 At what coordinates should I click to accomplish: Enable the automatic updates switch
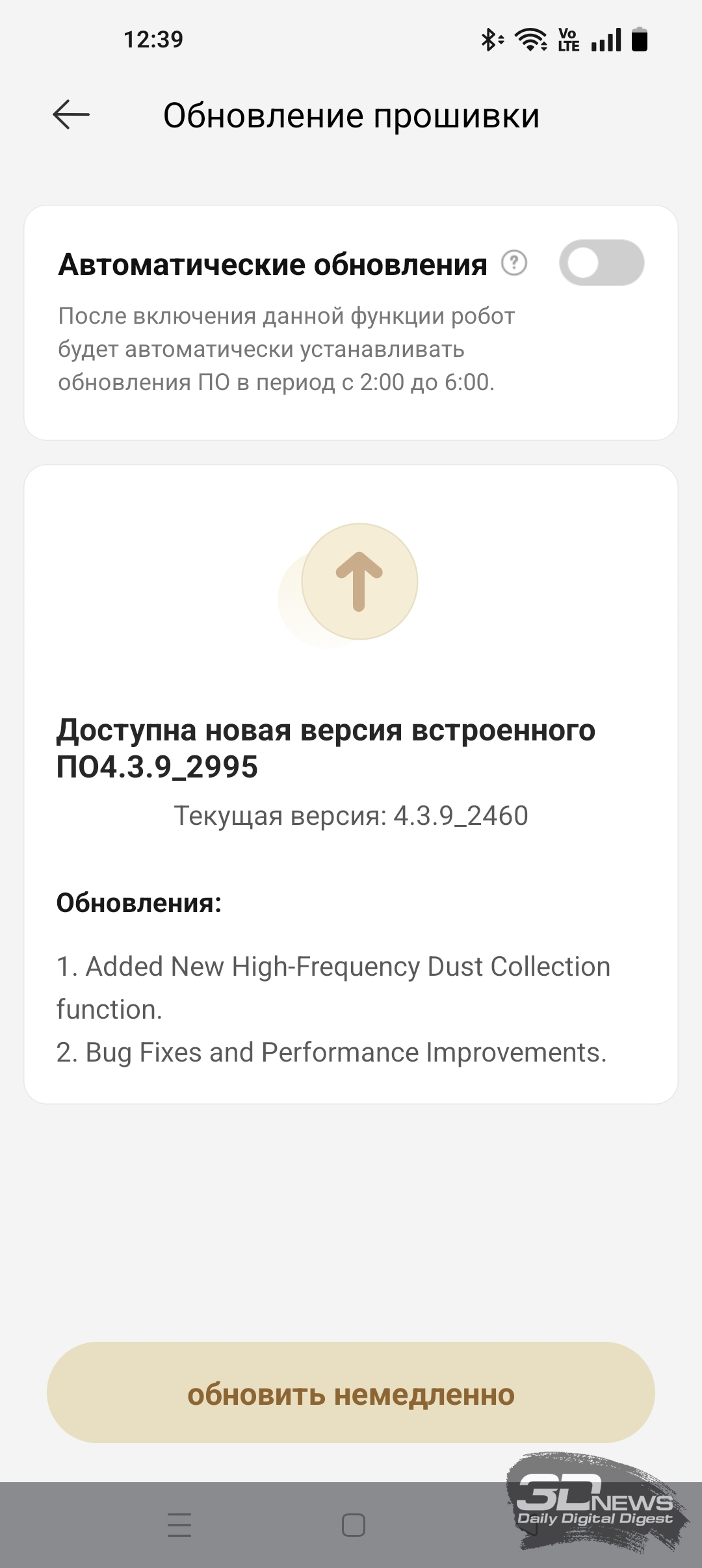click(601, 263)
